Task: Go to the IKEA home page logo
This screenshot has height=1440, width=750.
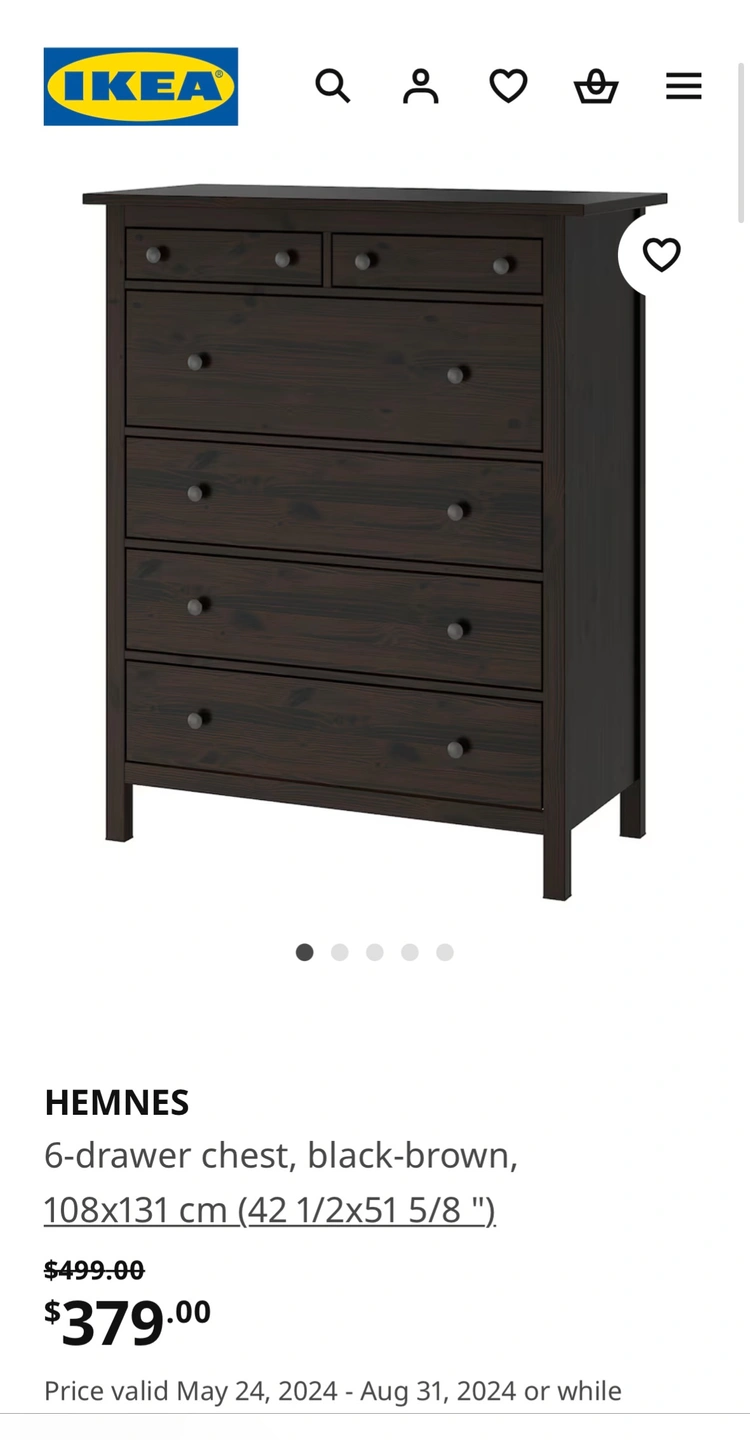Action: [141, 87]
